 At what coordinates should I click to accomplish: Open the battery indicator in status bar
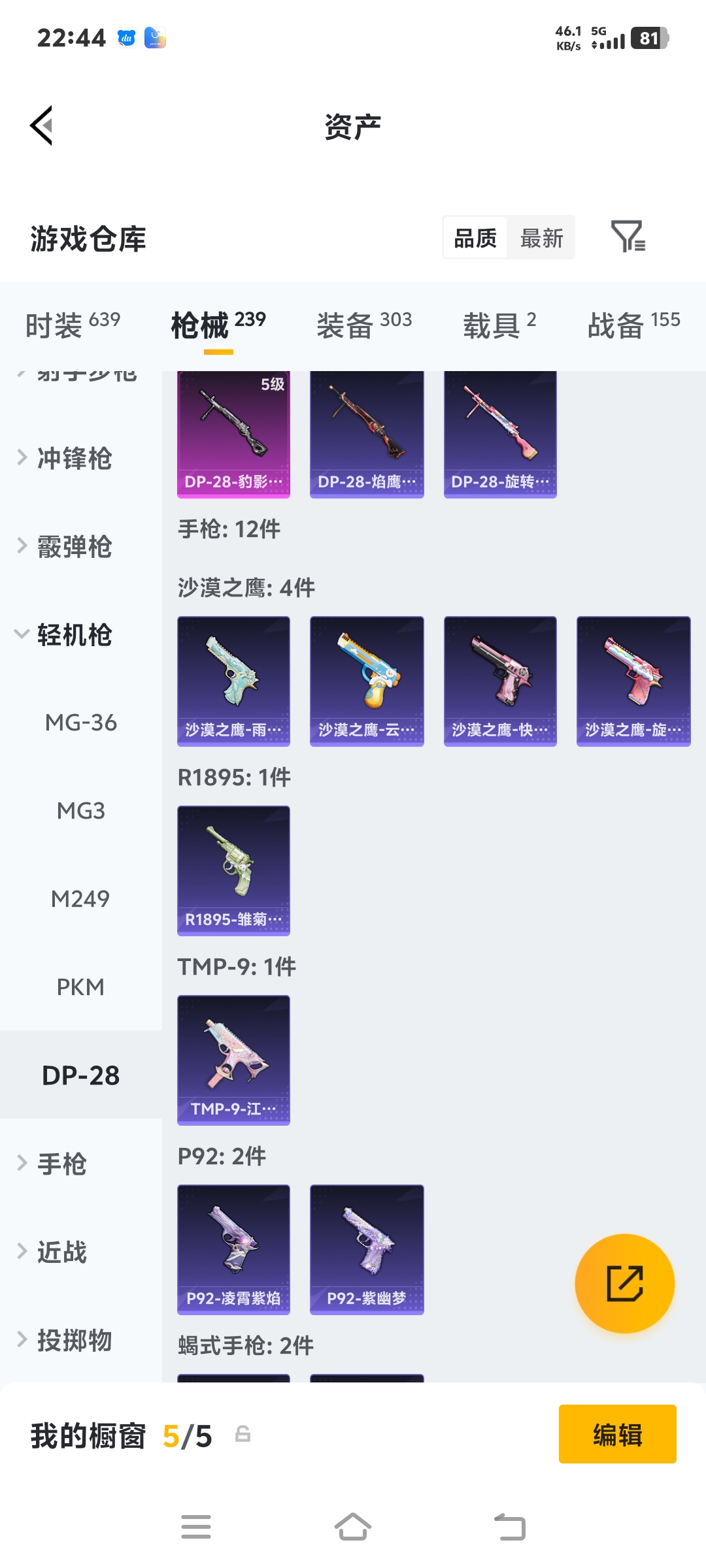(650, 37)
